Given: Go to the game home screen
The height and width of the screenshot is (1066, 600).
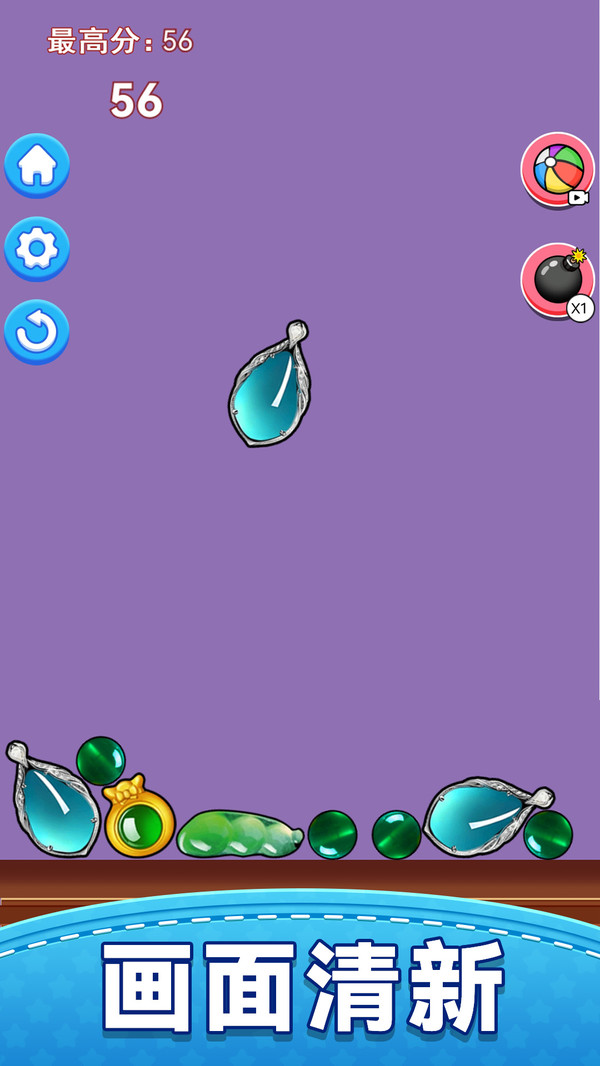Looking at the screenshot, I should pos(37,165).
